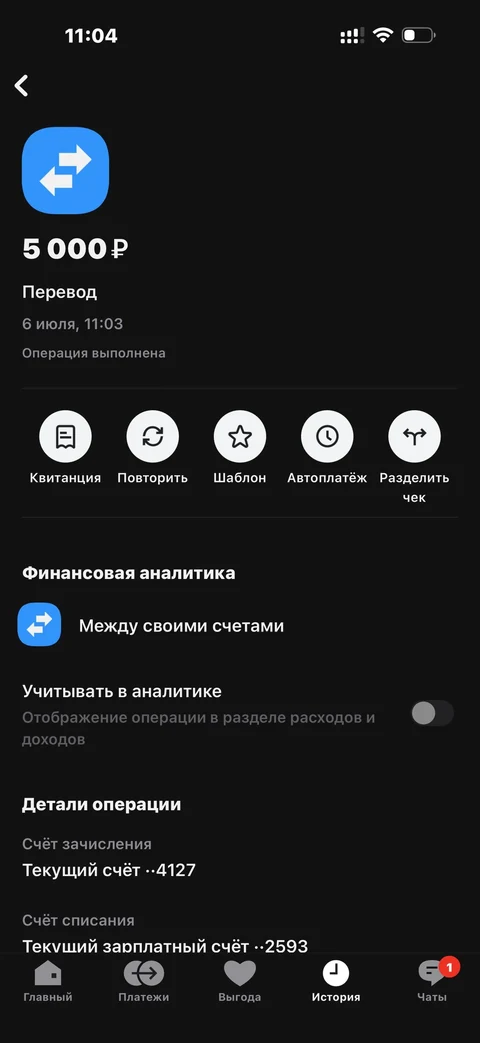The height and width of the screenshot is (1043, 480).
Task: Go to the Выгода tab
Action: (x=239, y=982)
